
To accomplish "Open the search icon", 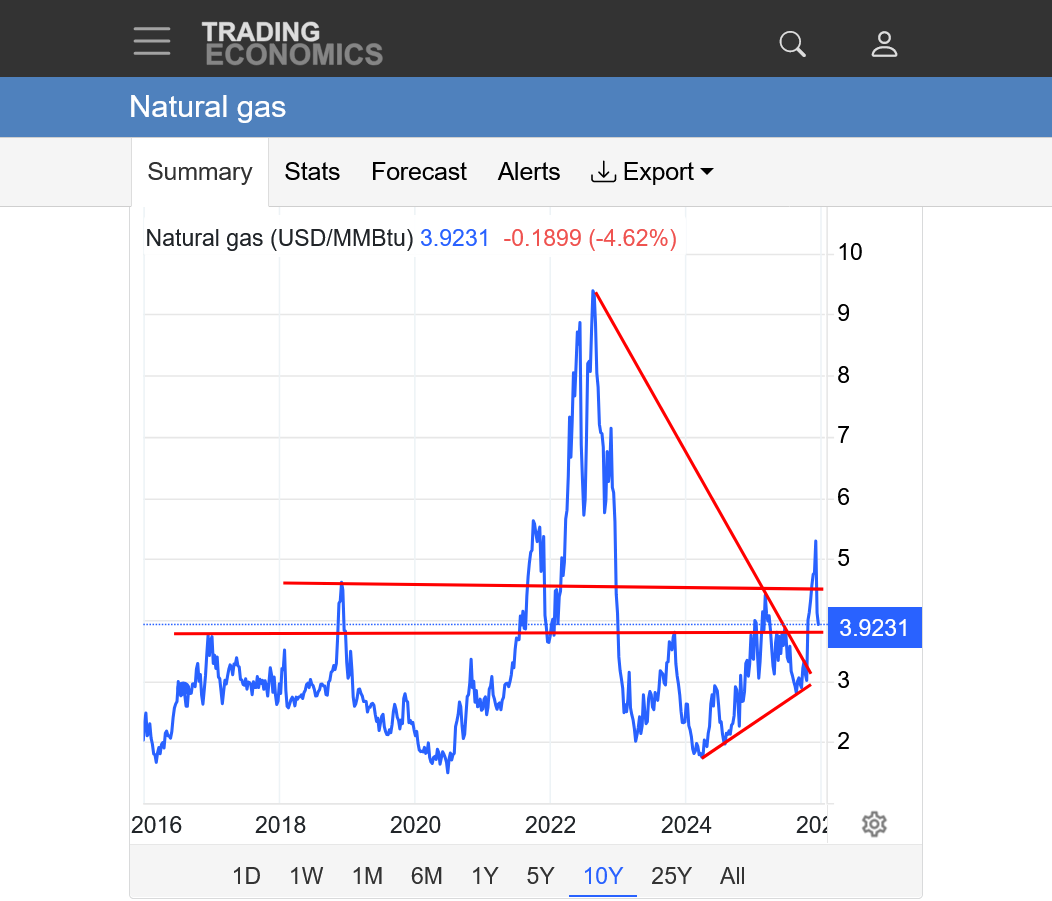I will (x=792, y=43).
